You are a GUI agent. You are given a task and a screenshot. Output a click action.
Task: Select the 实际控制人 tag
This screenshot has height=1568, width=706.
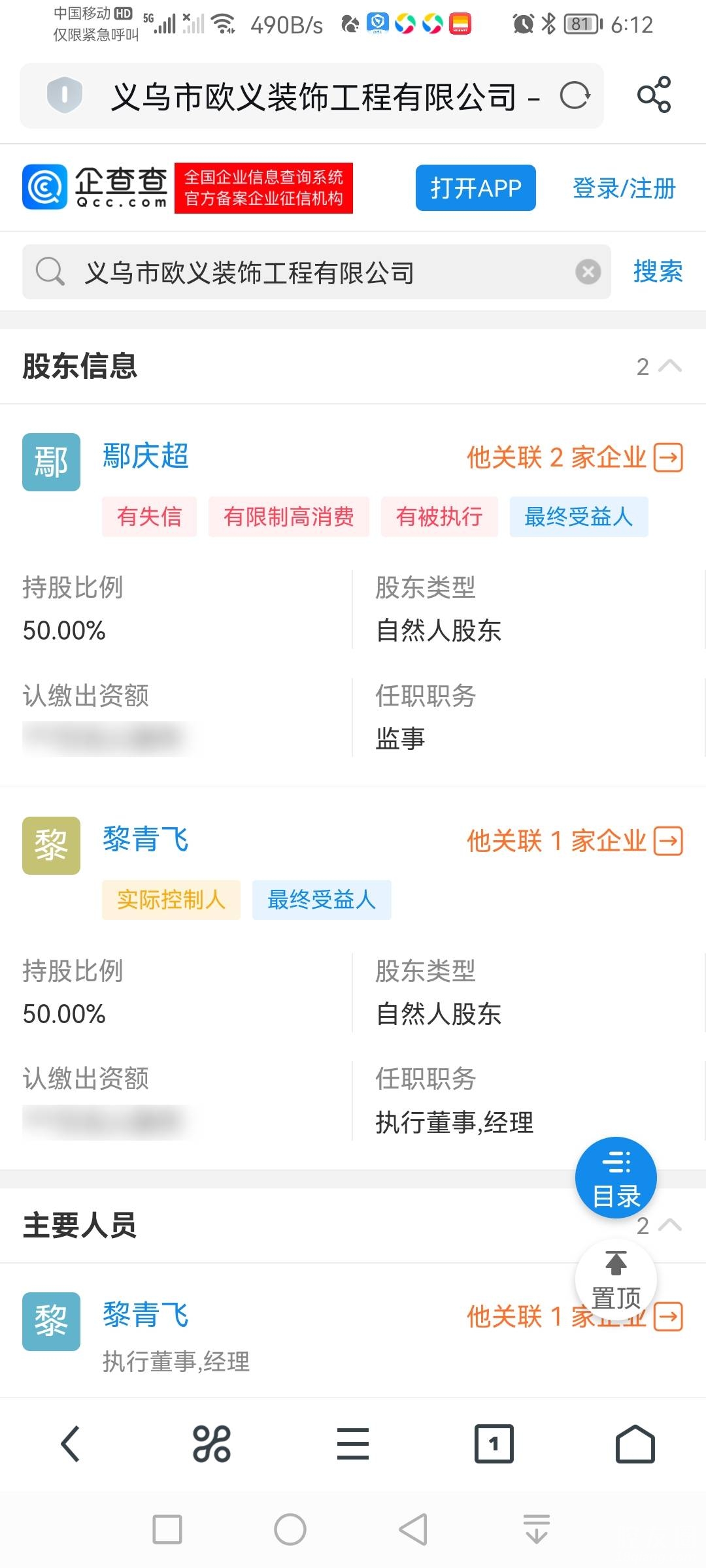(171, 900)
